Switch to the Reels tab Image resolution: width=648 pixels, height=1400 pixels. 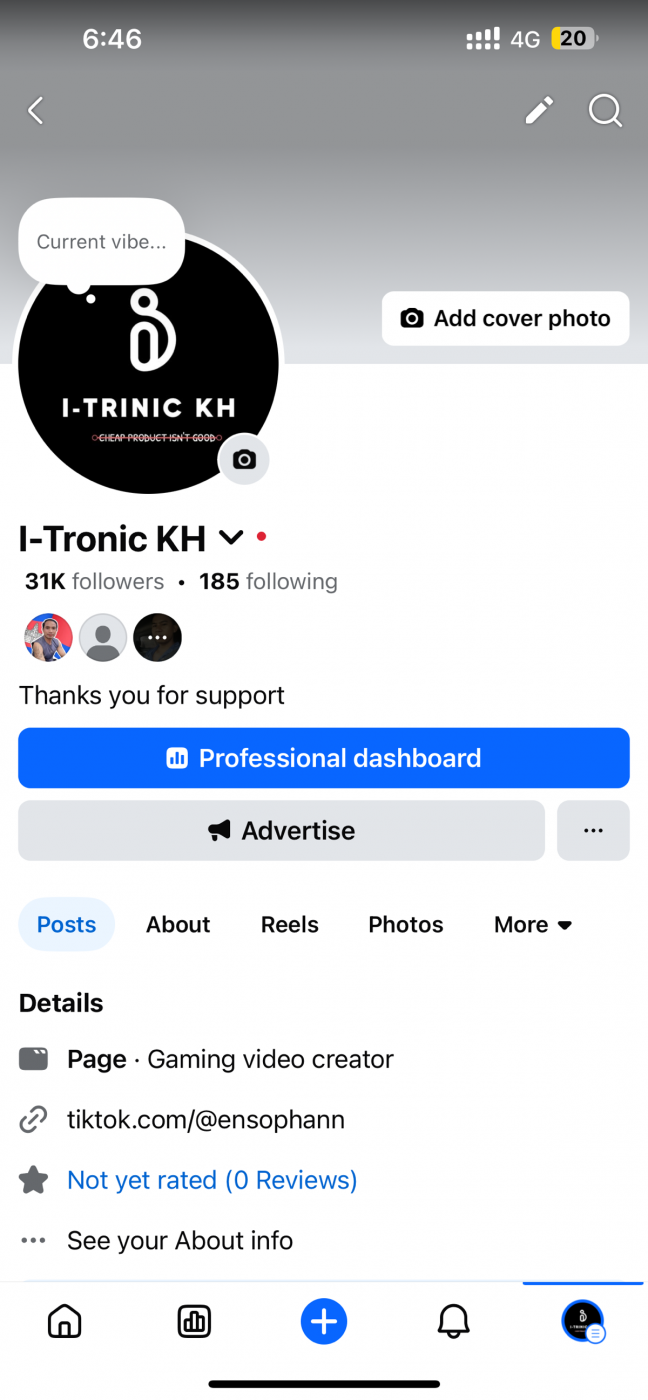click(290, 925)
